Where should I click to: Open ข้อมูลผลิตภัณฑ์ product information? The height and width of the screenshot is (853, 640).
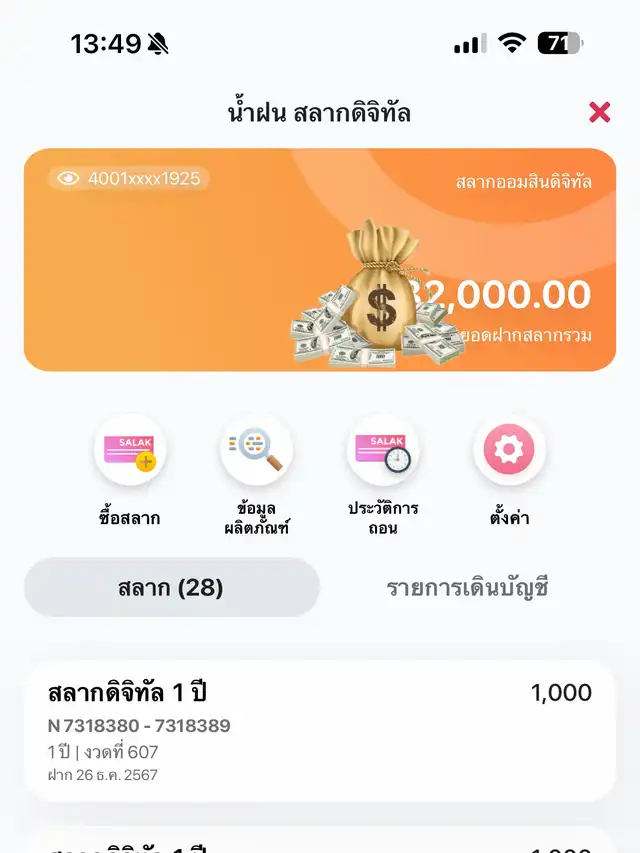(x=256, y=451)
